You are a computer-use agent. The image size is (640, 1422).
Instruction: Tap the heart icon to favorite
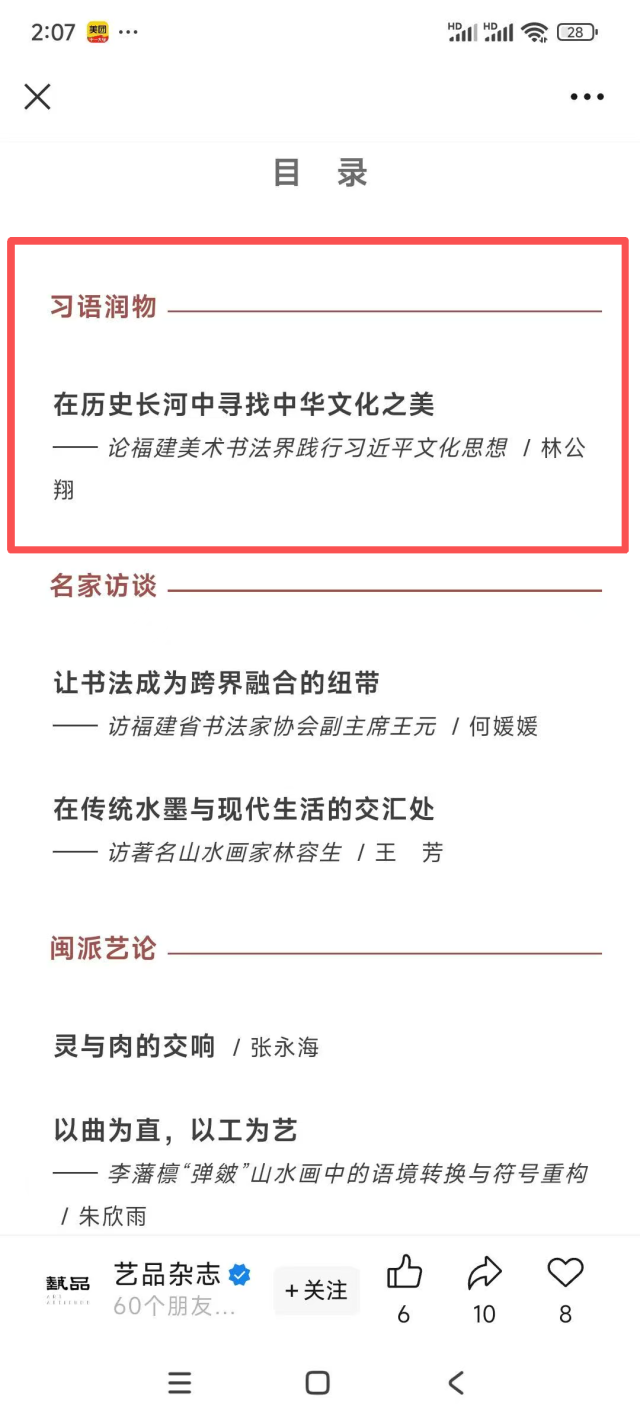click(x=565, y=1273)
